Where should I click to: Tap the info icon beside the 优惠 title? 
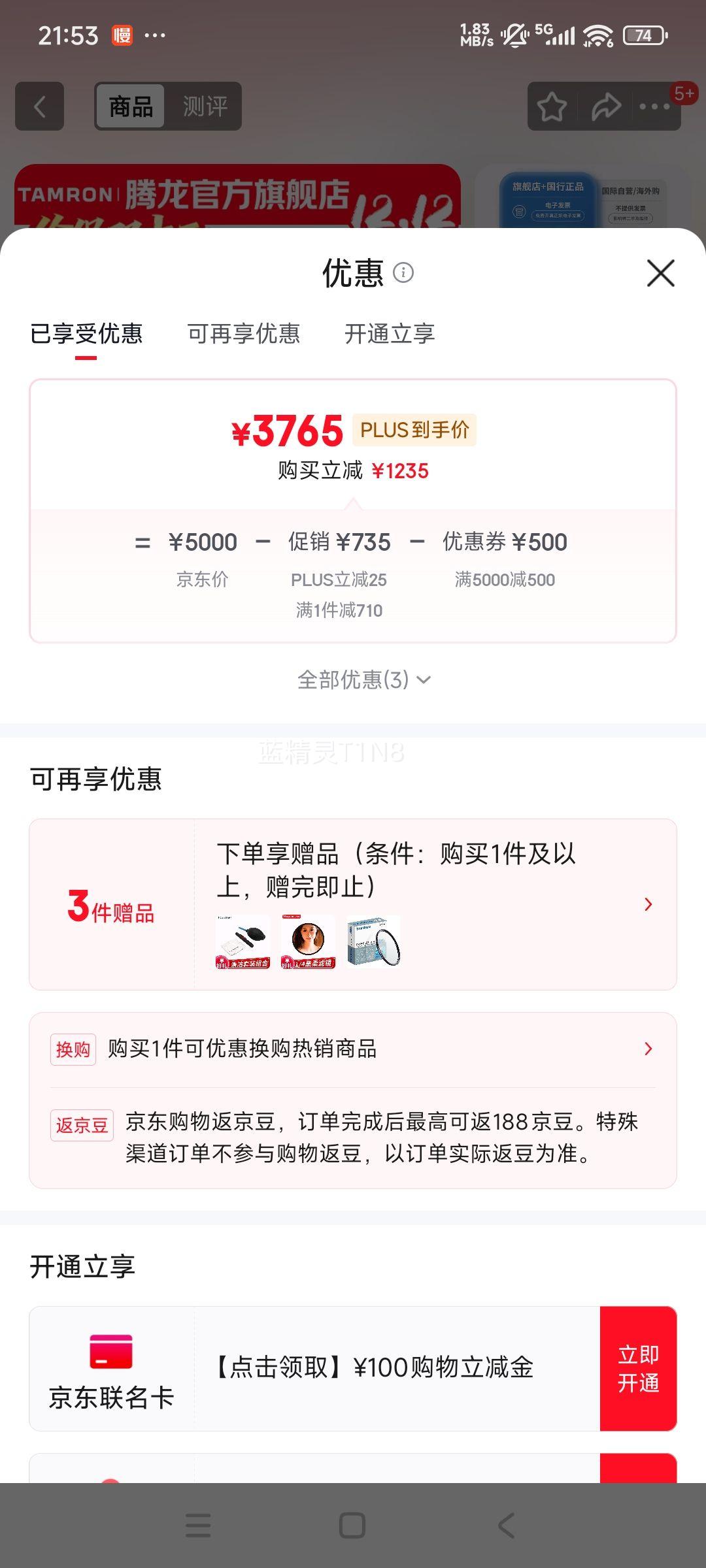point(405,272)
